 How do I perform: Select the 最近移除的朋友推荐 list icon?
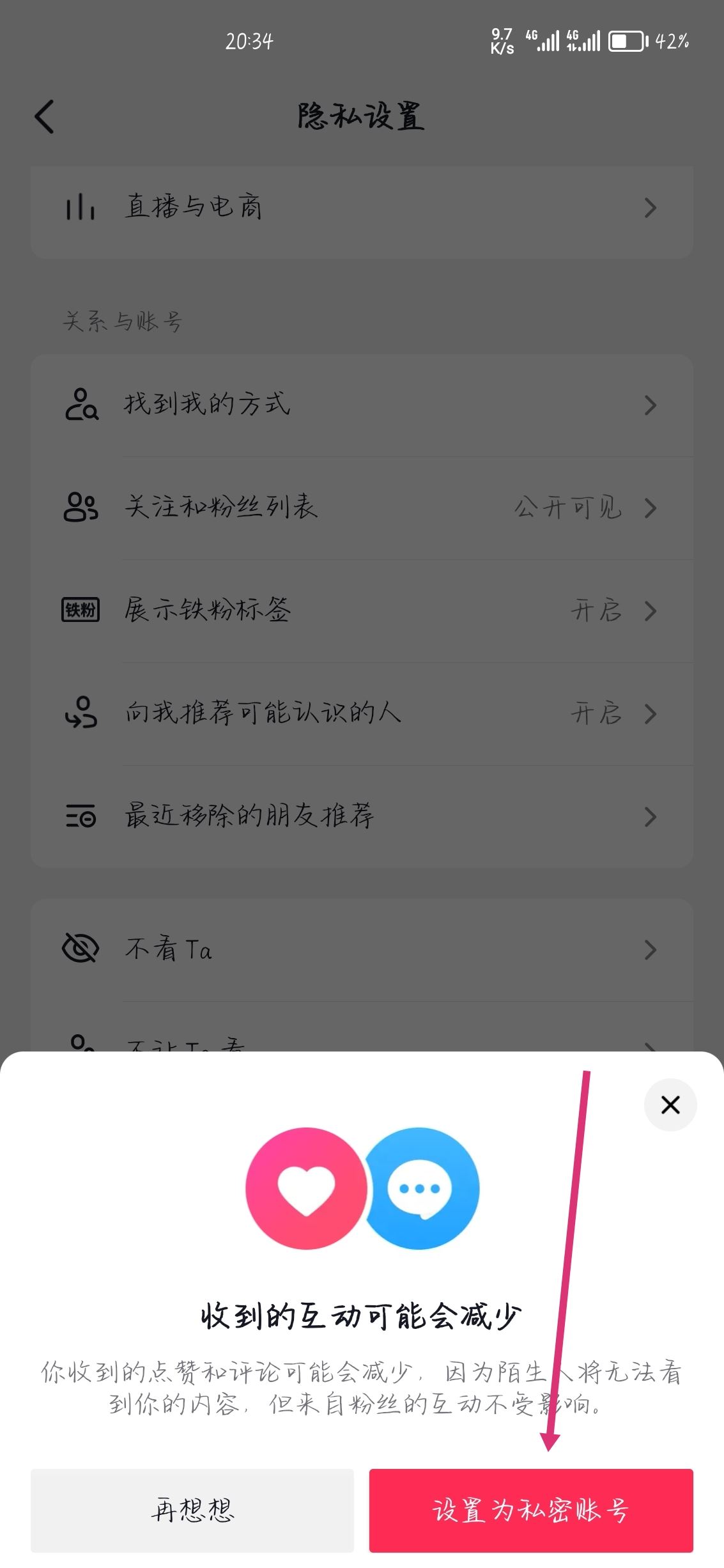coord(82,816)
